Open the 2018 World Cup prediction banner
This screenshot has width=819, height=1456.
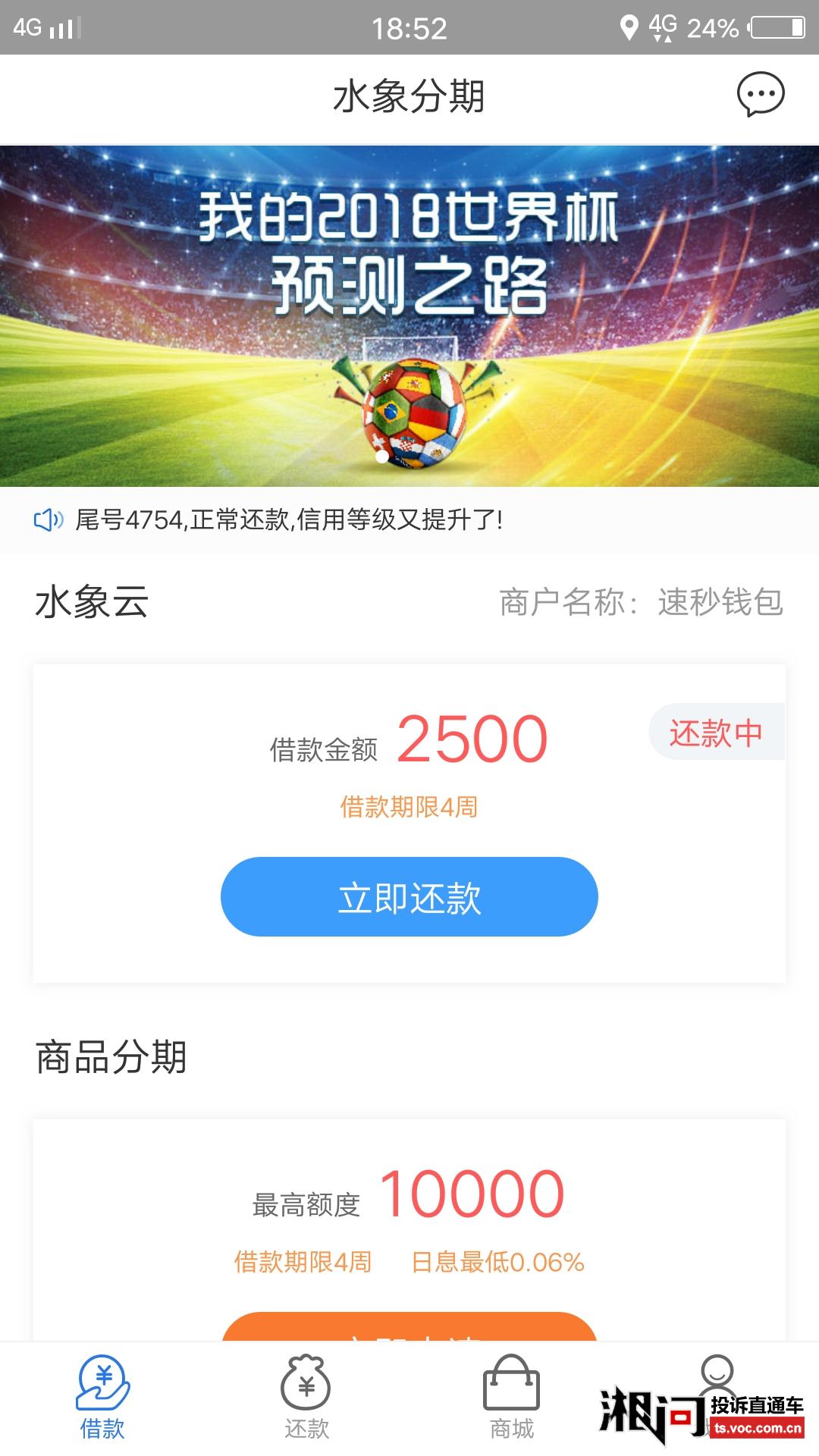pos(409,316)
